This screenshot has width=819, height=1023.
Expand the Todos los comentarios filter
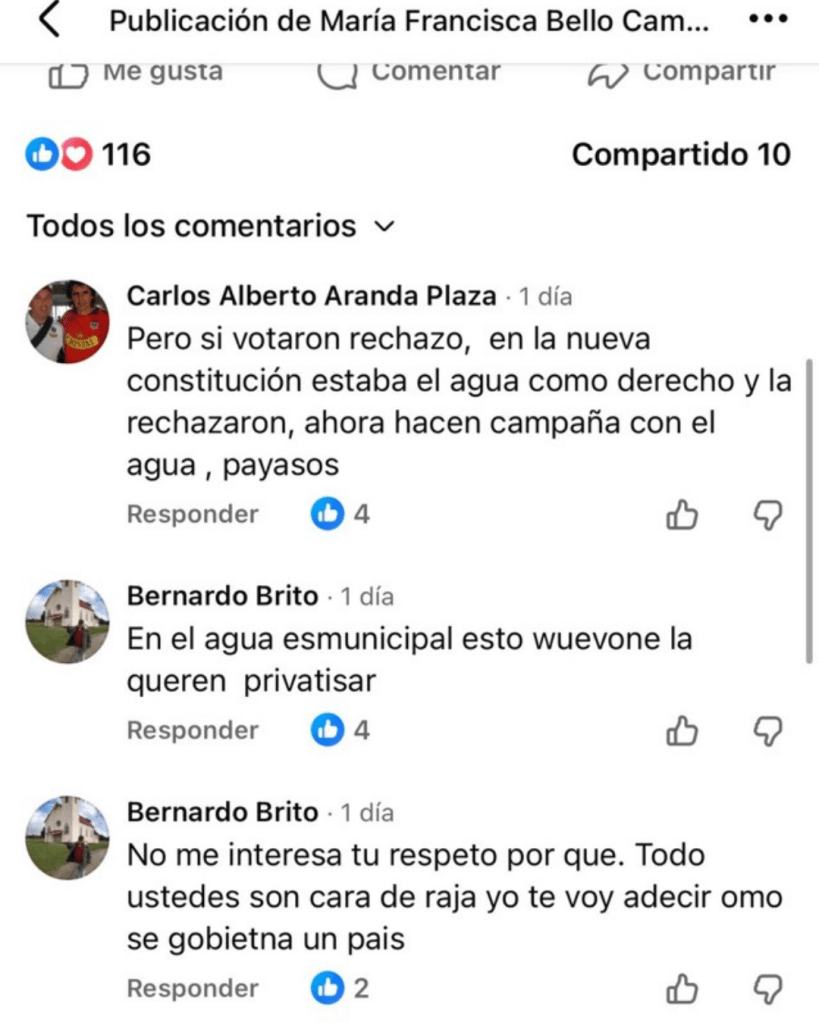tap(211, 226)
